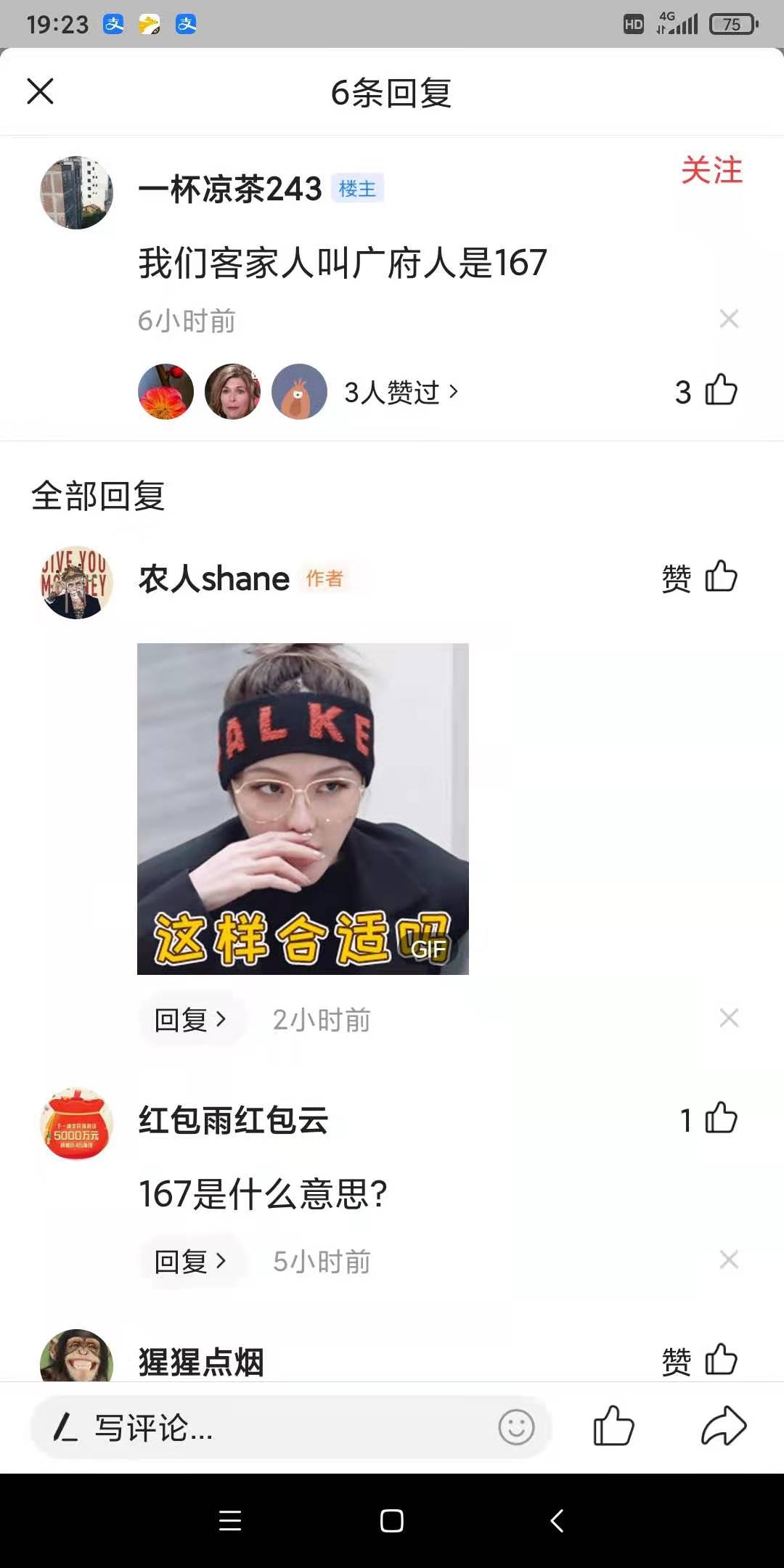Dismiss 一杯凉茶243's comment with the X

click(x=729, y=319)
